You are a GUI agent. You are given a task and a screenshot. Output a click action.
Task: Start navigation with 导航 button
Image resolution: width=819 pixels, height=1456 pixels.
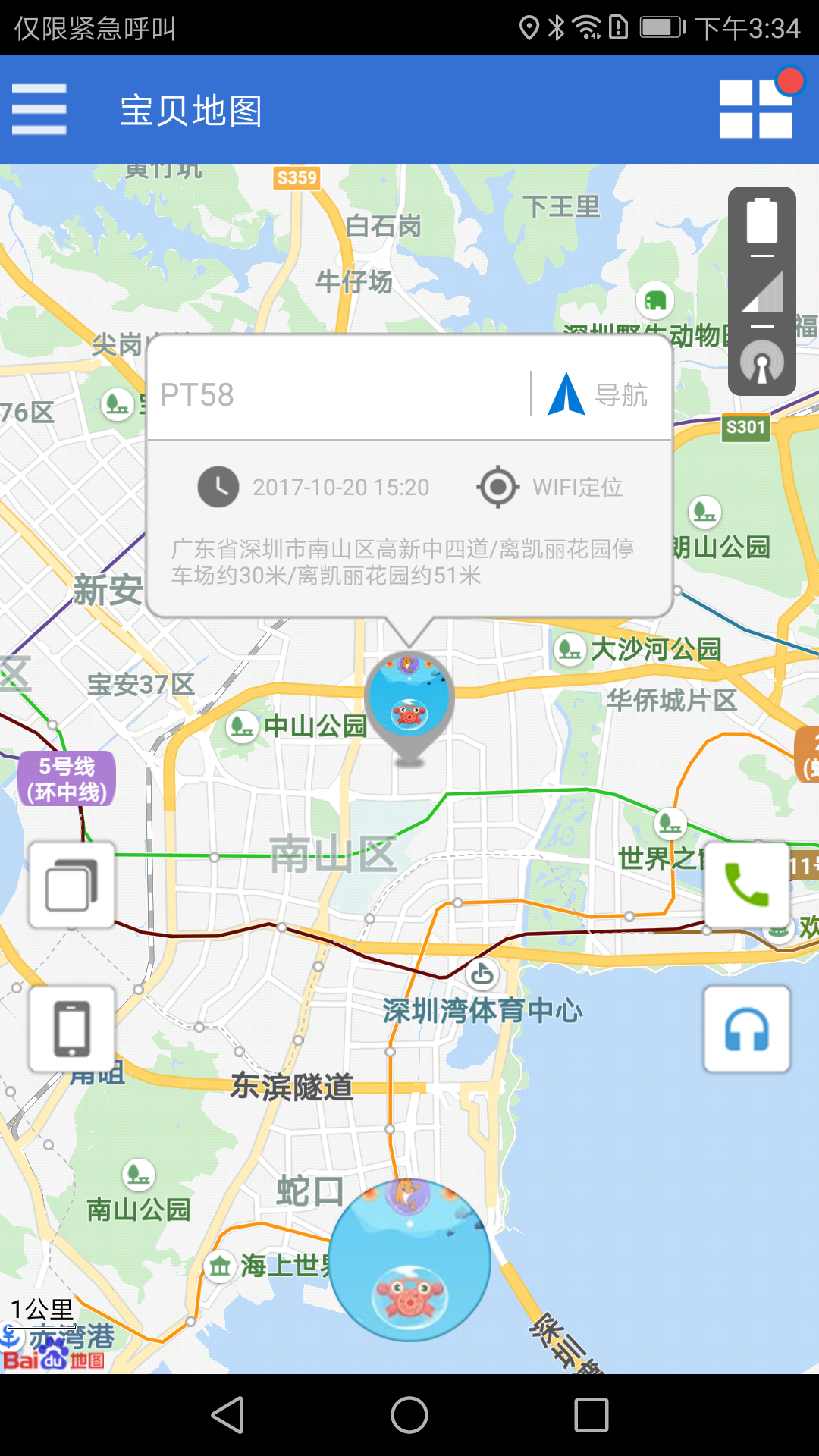(x=599, y=394)
